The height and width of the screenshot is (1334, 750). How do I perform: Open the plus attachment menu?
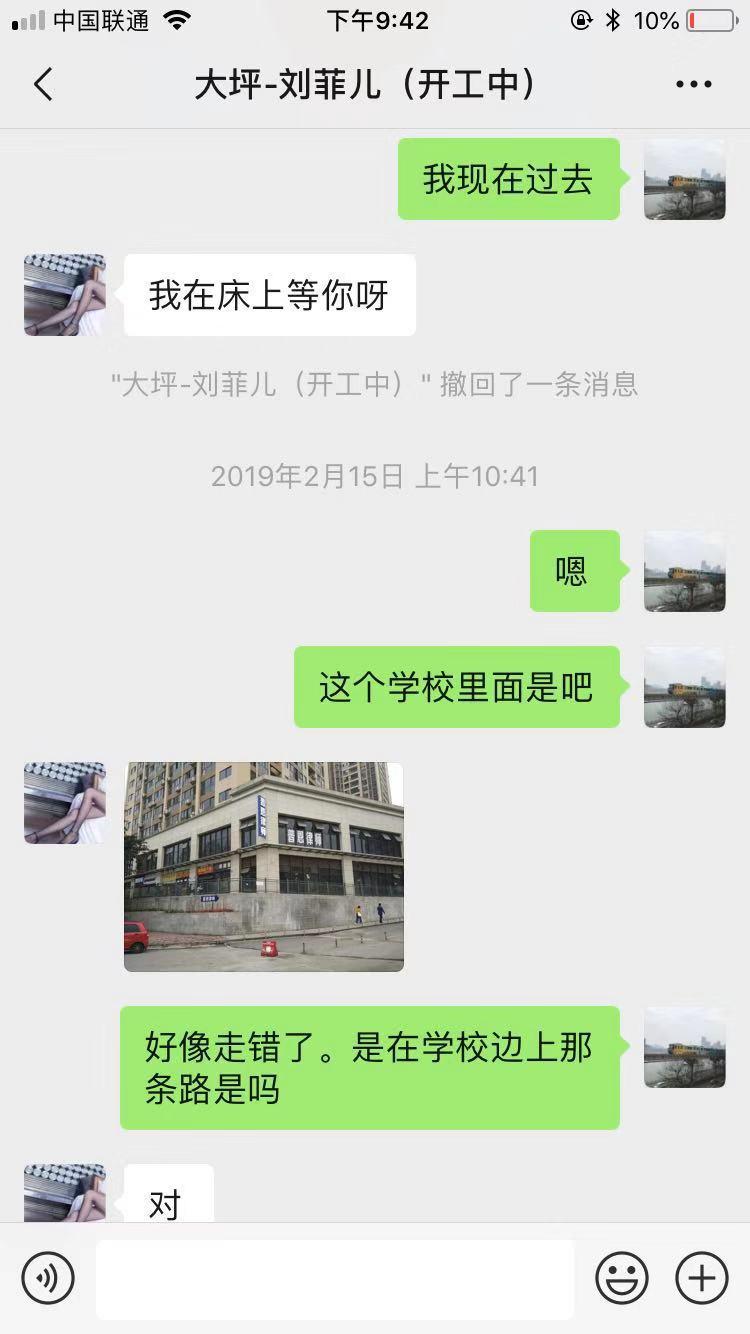702,1278
